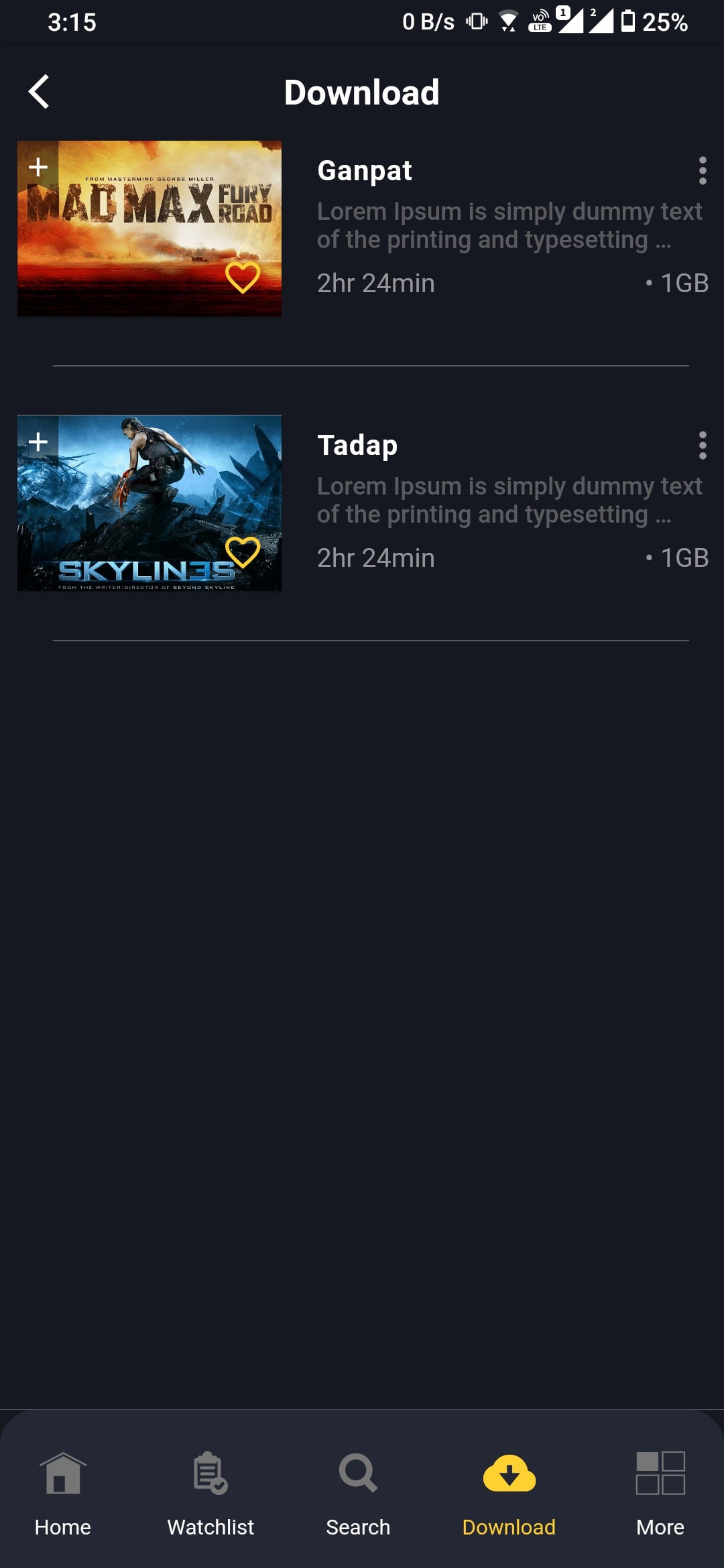Open the Ganpat download thumbnail
Image resolution: width=724 pixels, height=1568 pixels.
[x=149, y=228]
